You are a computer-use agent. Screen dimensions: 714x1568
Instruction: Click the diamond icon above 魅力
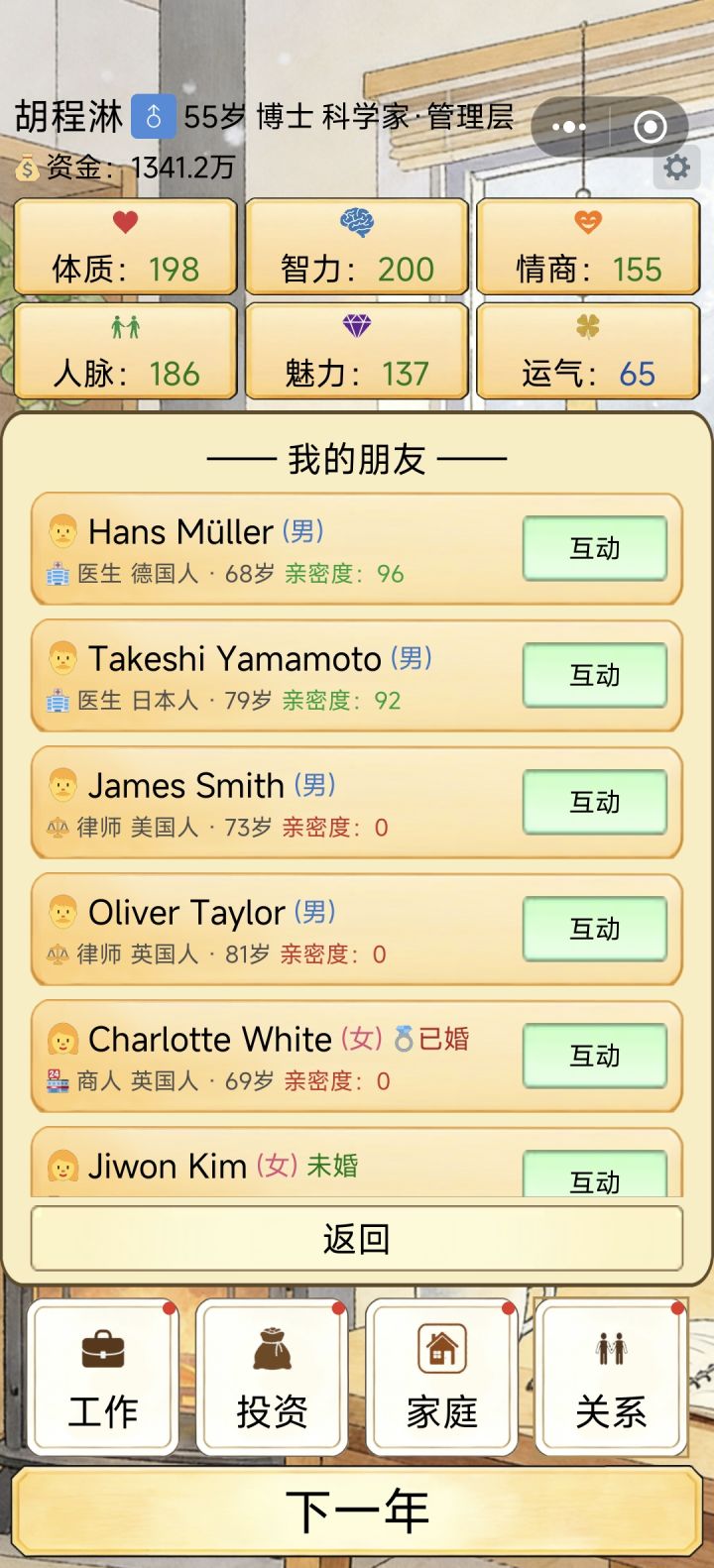click(356, 329)
